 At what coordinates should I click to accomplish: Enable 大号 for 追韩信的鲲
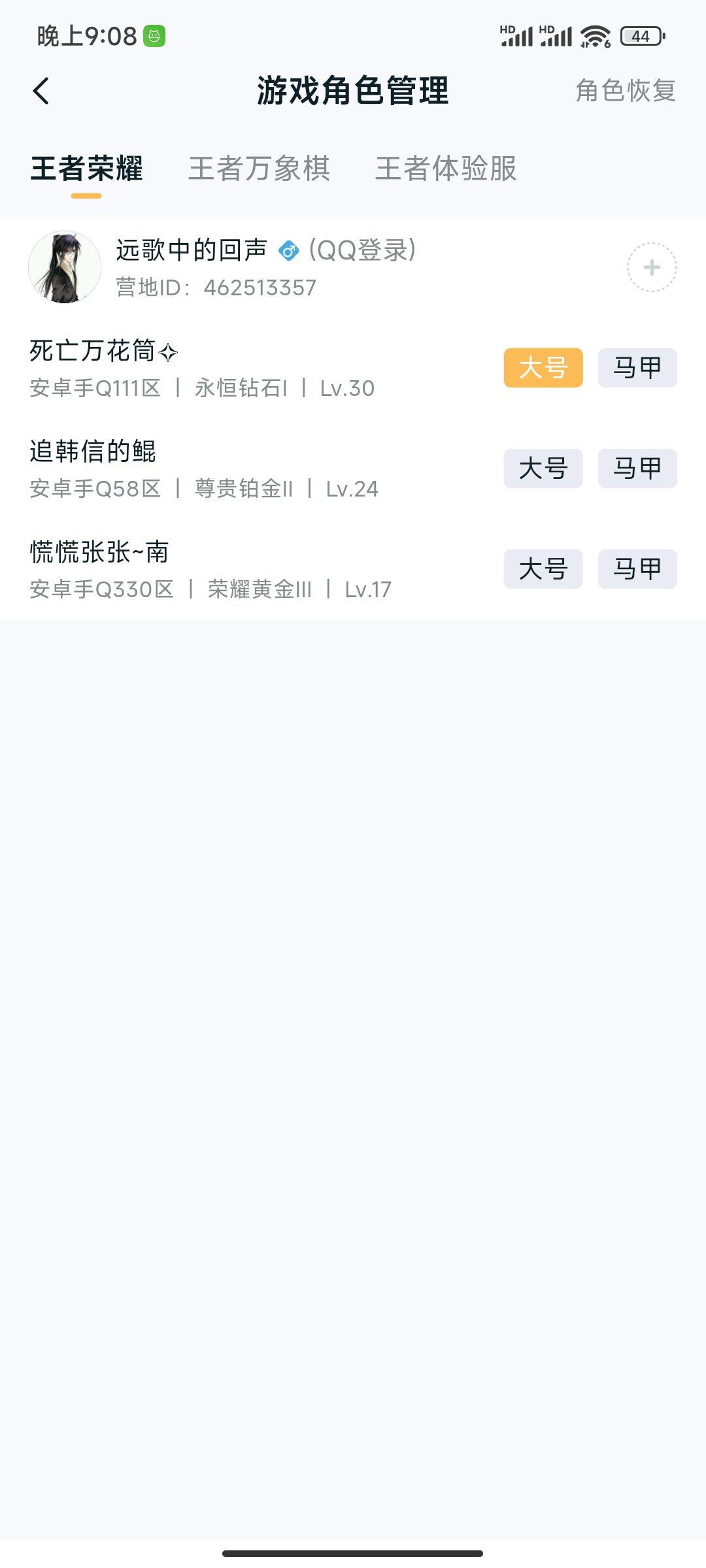tap(544, 468)
